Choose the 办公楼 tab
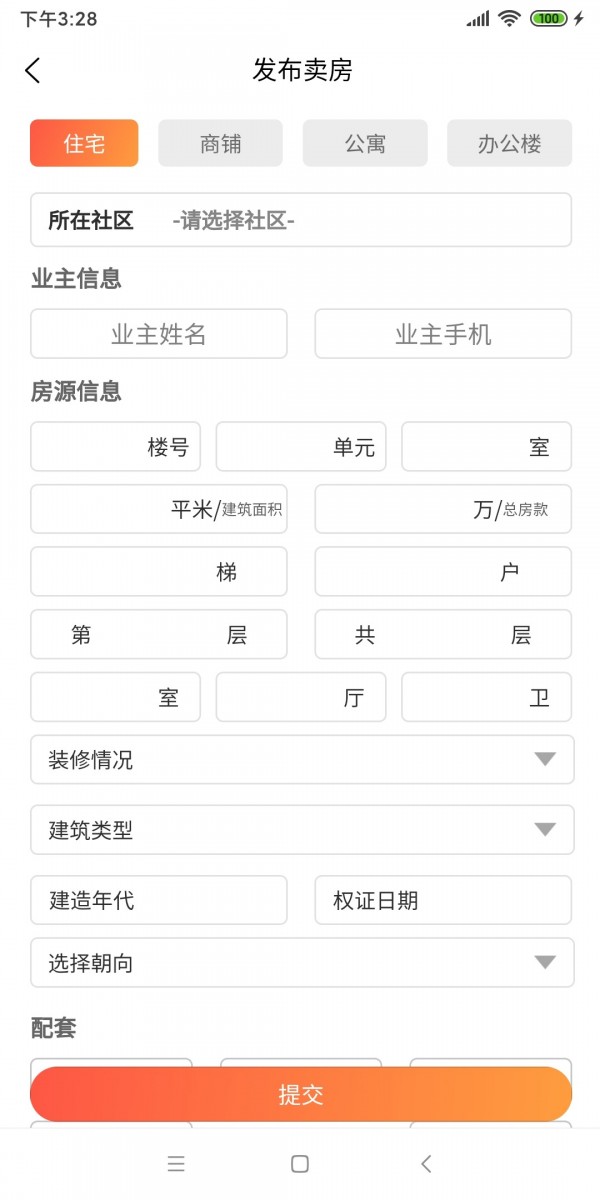600x1200 pixels. 509,143
